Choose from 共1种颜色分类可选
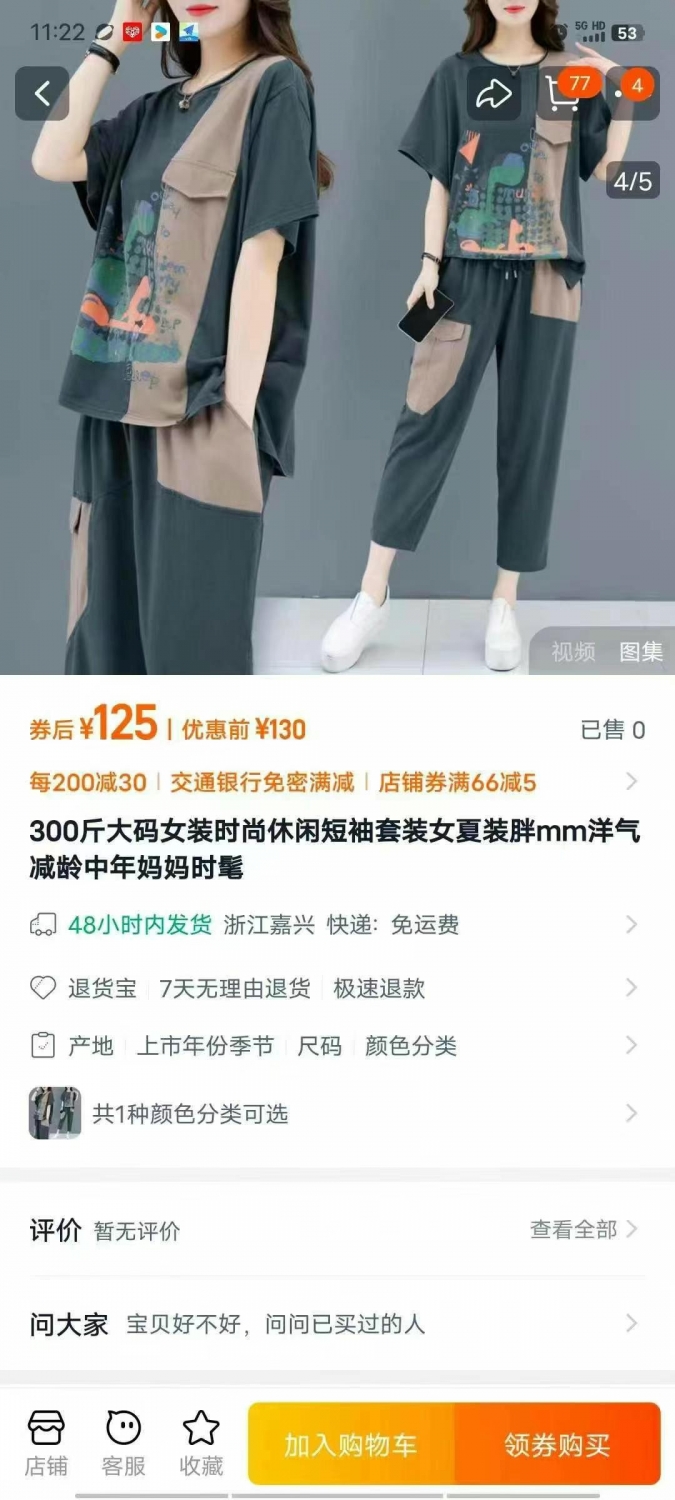Image resolution: width=675 pixels, height=1500 pixels. click(337, 1113)
